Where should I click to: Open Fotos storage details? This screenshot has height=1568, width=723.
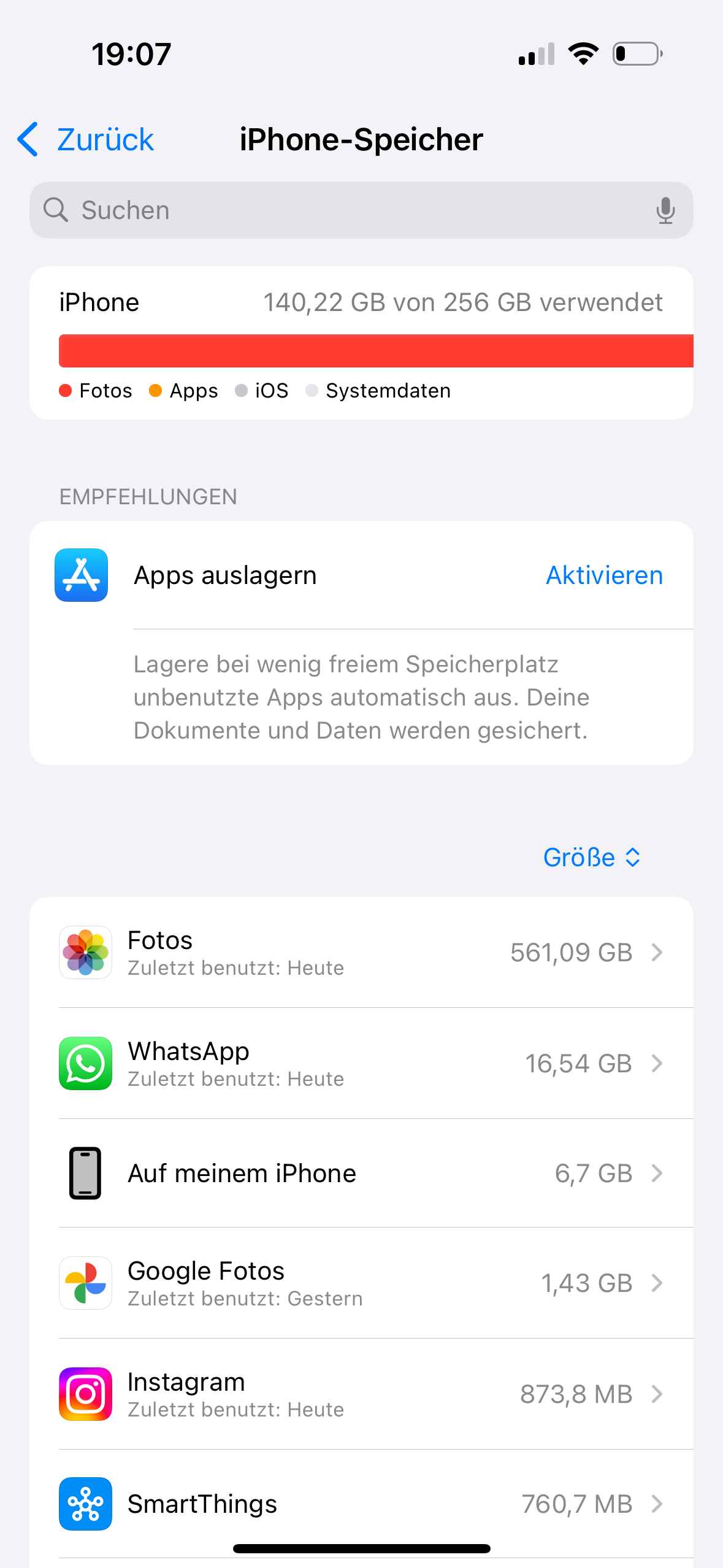tap(362, 953)
